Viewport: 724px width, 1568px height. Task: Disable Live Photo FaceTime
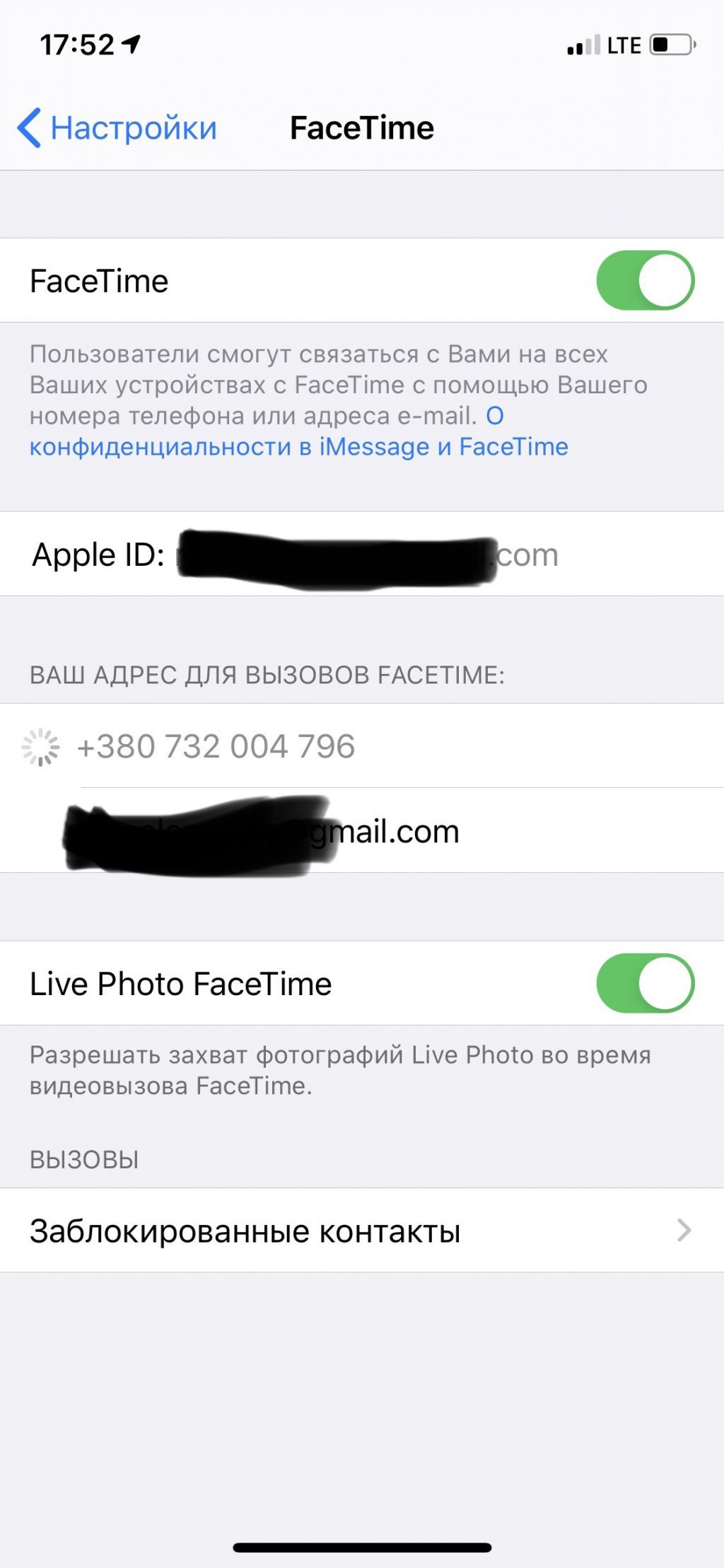[x=645, y=983]
